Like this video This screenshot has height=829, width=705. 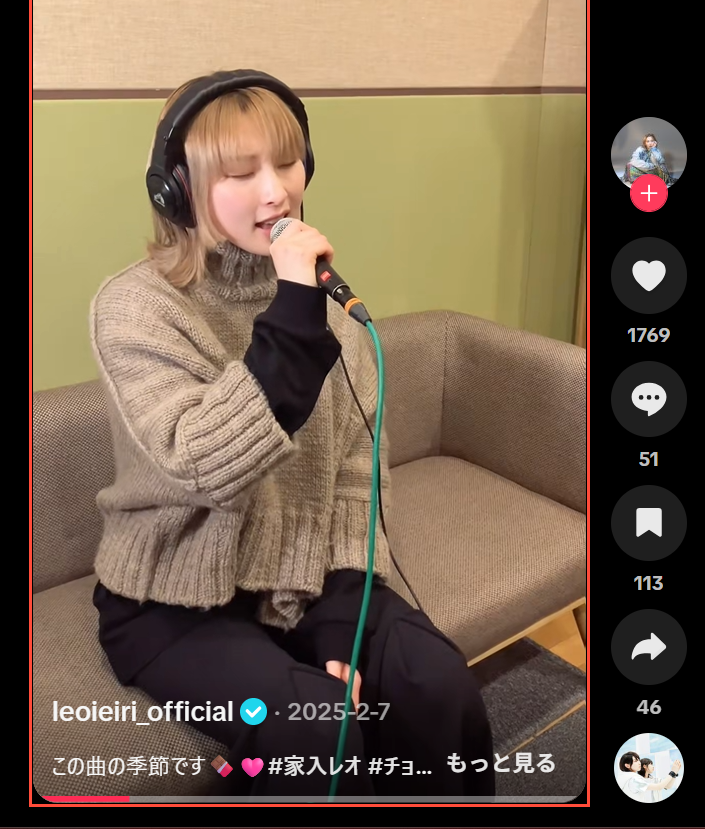pyautogui.click(x=648, y=275)
